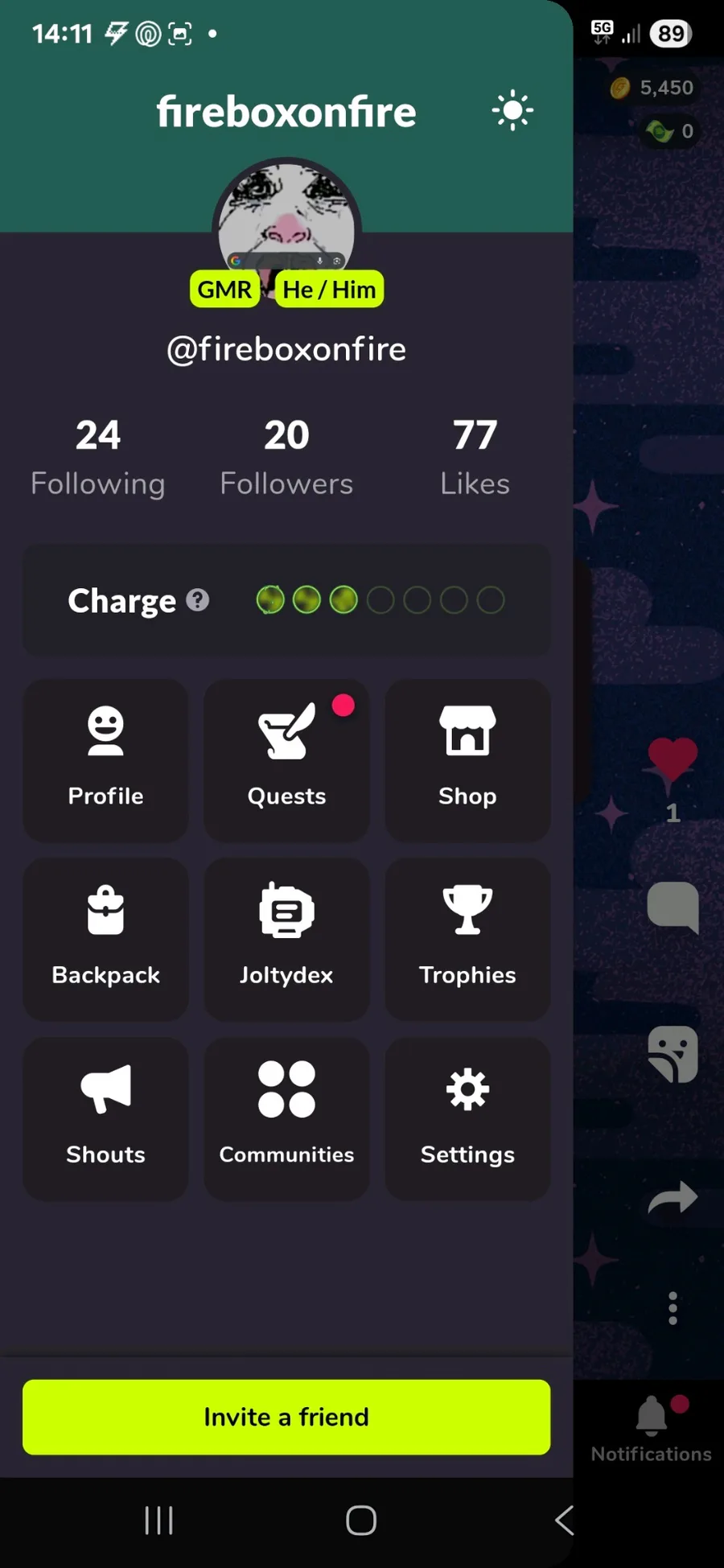Open Settings

[467, 1118]
